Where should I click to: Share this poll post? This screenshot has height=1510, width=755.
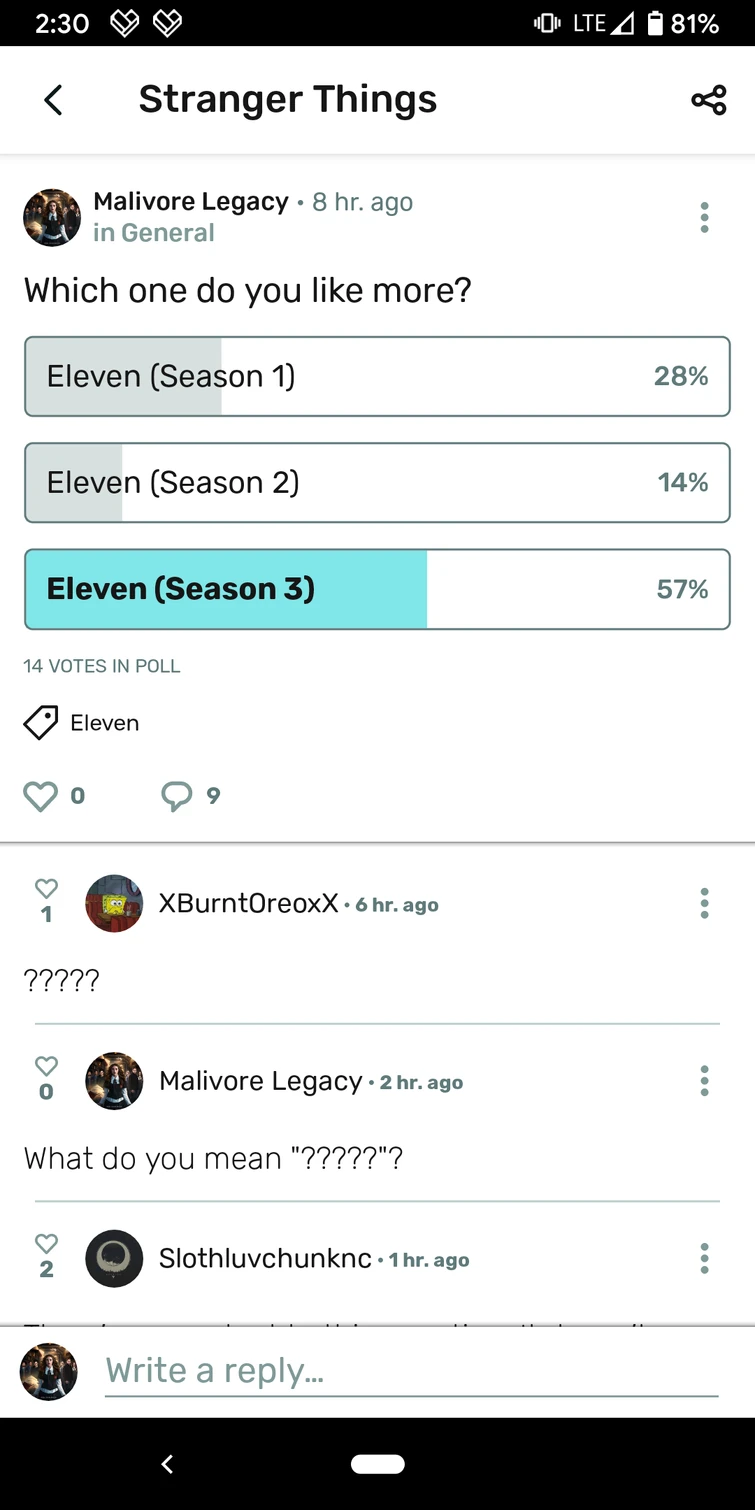[708, 100]
